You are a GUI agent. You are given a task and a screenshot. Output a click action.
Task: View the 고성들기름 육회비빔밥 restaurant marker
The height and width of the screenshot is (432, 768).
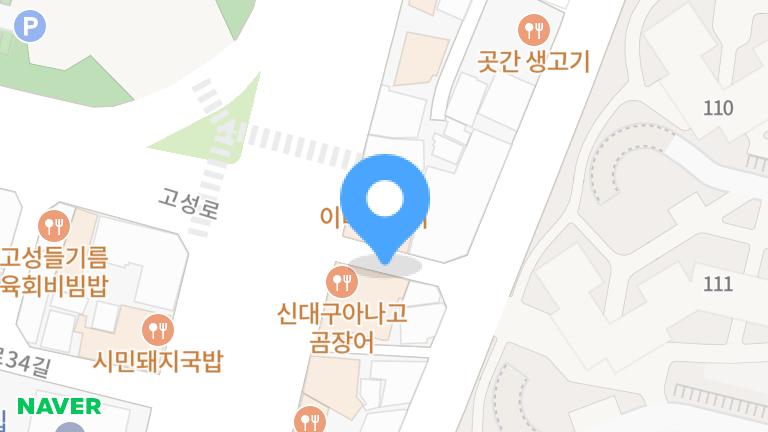(51, 224)
